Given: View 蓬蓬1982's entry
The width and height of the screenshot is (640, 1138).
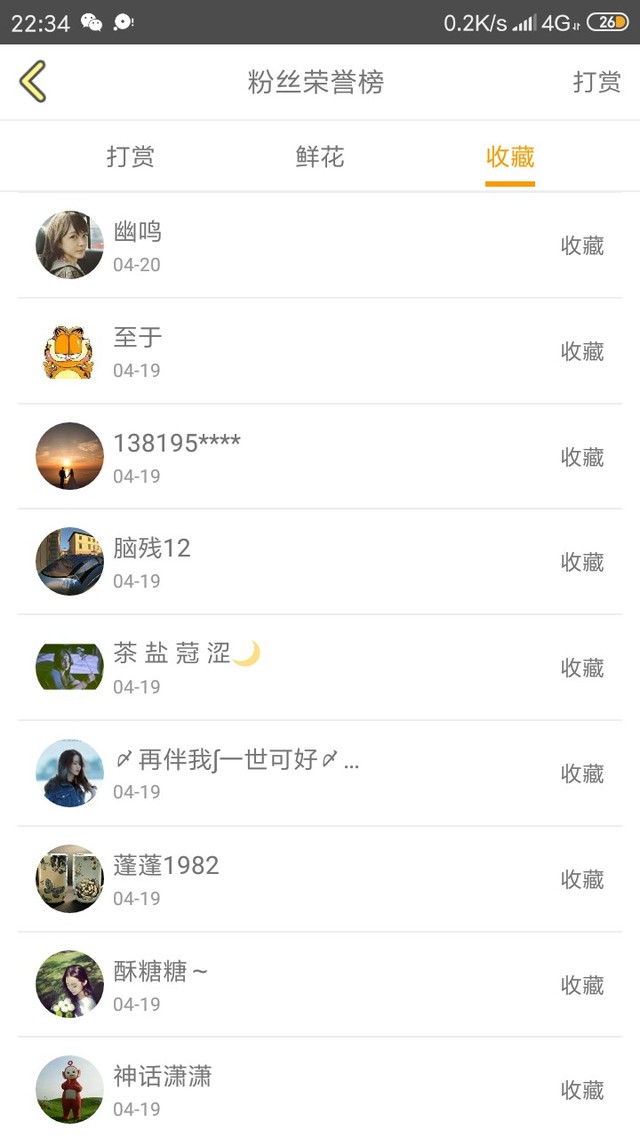Looking at the screenshot, I should pos(320,879).
